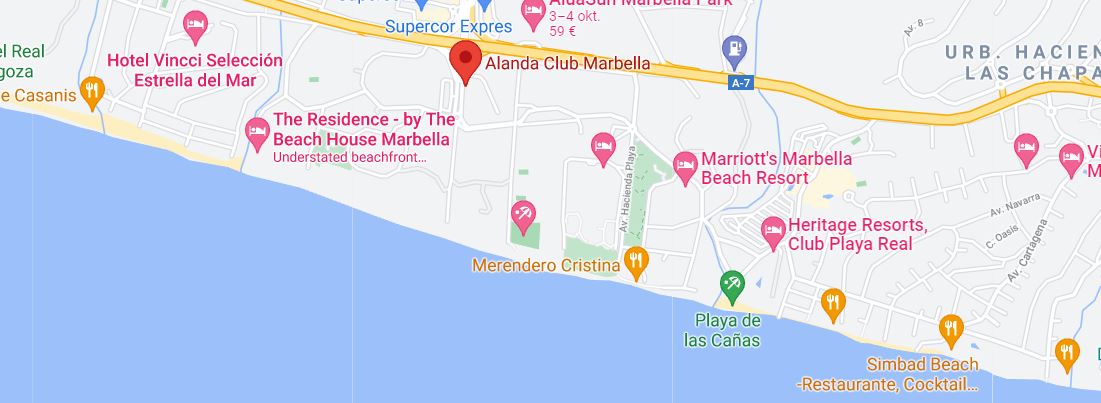Open Merendero Cristina restaurant marker
This screenshot has width=1101, height=403.
(635, 263)
